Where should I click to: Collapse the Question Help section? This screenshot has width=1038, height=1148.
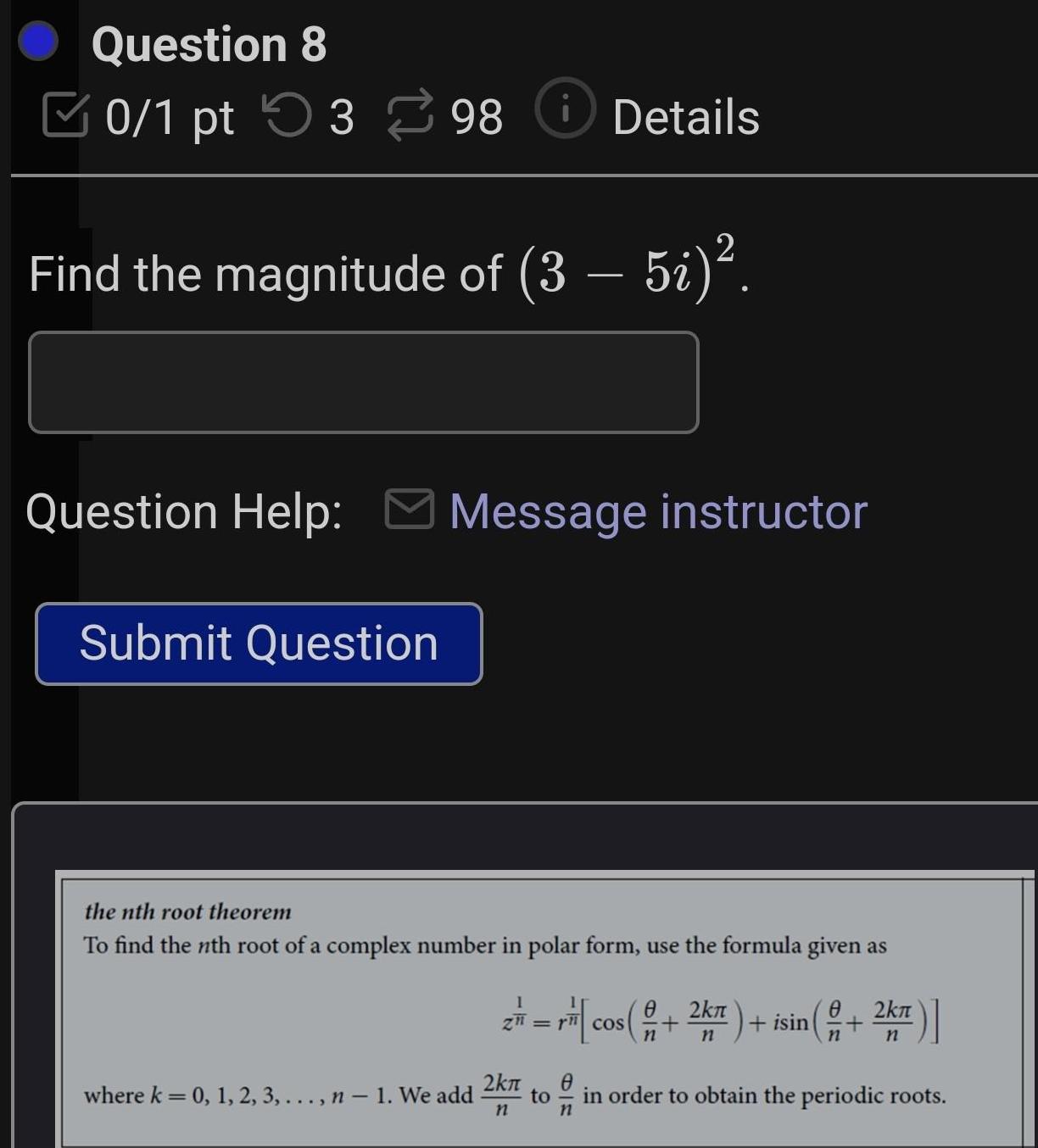pyautogui.click(x=183, y=511)
